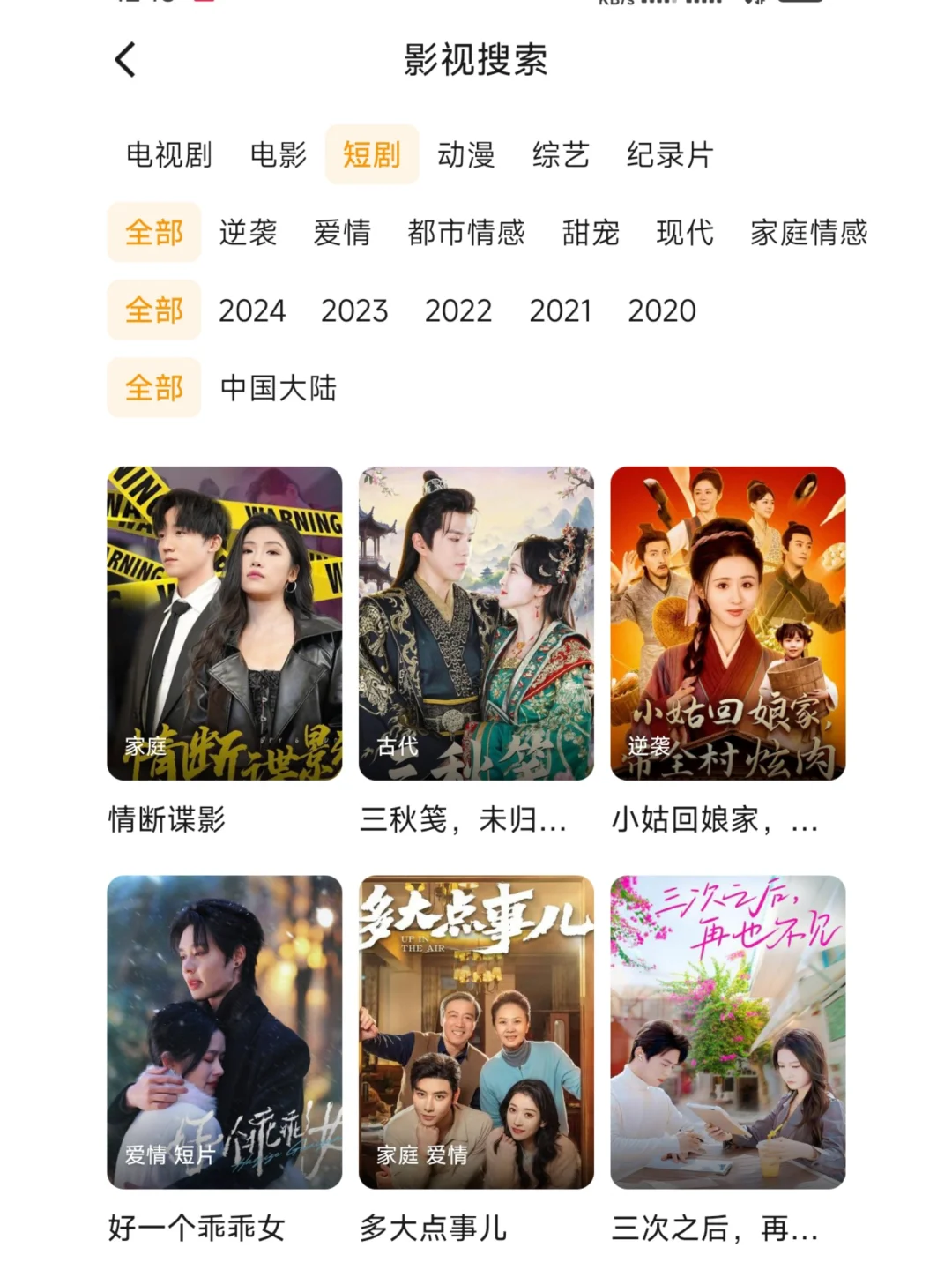Open the drama 情断谍影
The width and height of the screenshot is (952, 1270).
click(225, 623)
